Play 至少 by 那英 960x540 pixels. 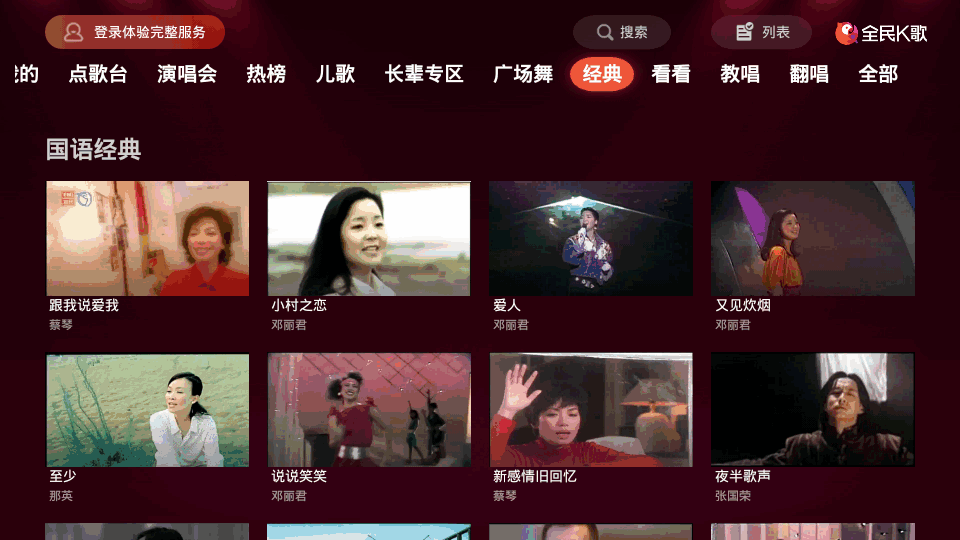[148, 410]
